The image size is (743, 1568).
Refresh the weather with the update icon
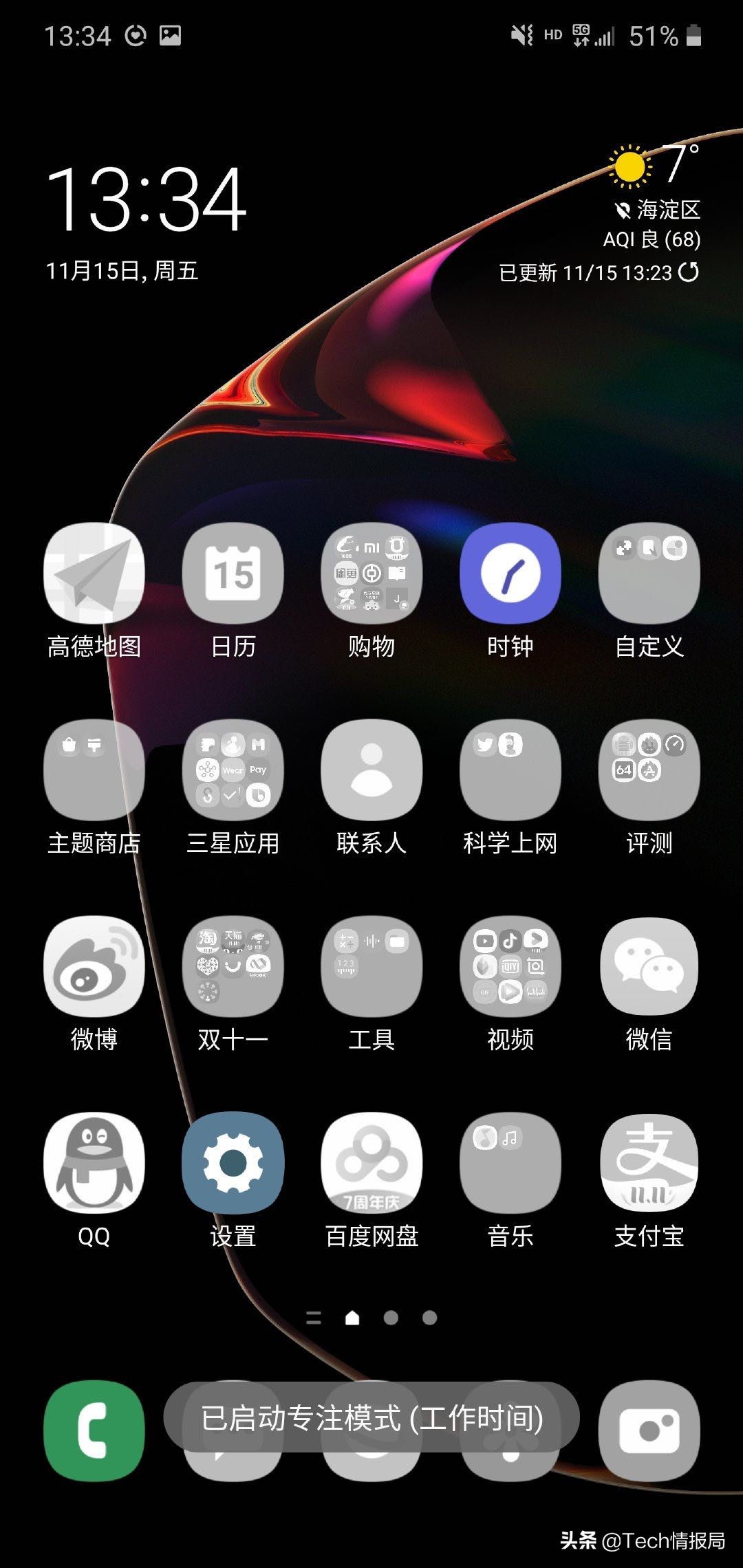click(x=688, y=272)
